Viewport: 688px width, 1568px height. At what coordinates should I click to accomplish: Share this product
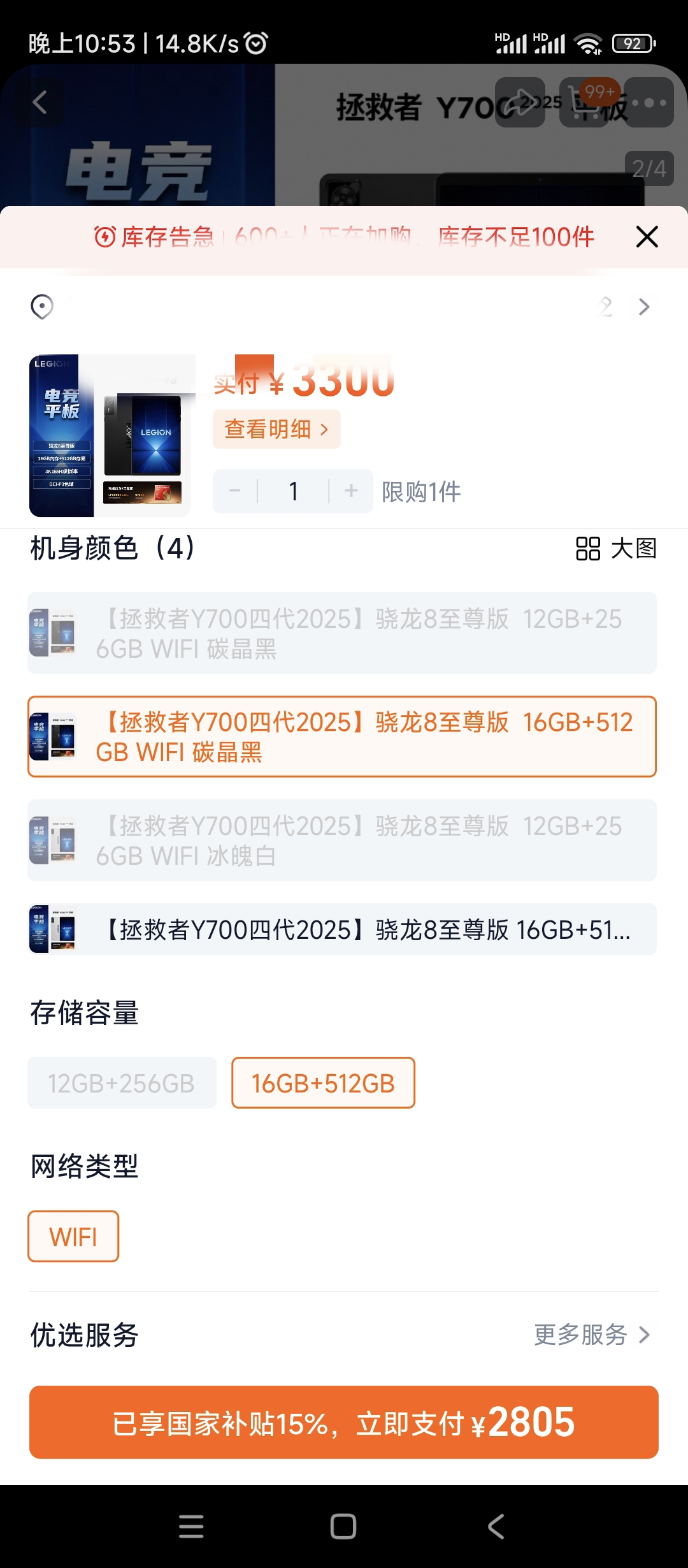520,103
